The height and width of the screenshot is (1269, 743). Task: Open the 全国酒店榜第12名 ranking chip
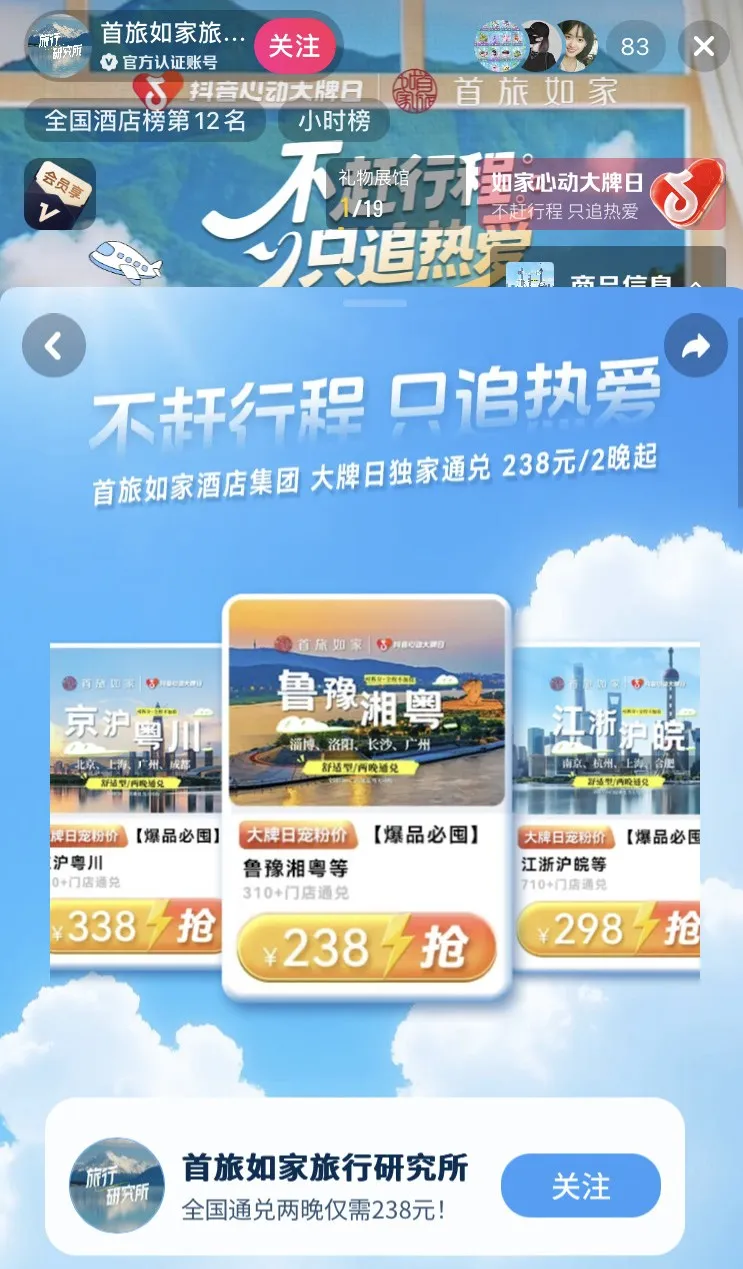tap(145, 121)
